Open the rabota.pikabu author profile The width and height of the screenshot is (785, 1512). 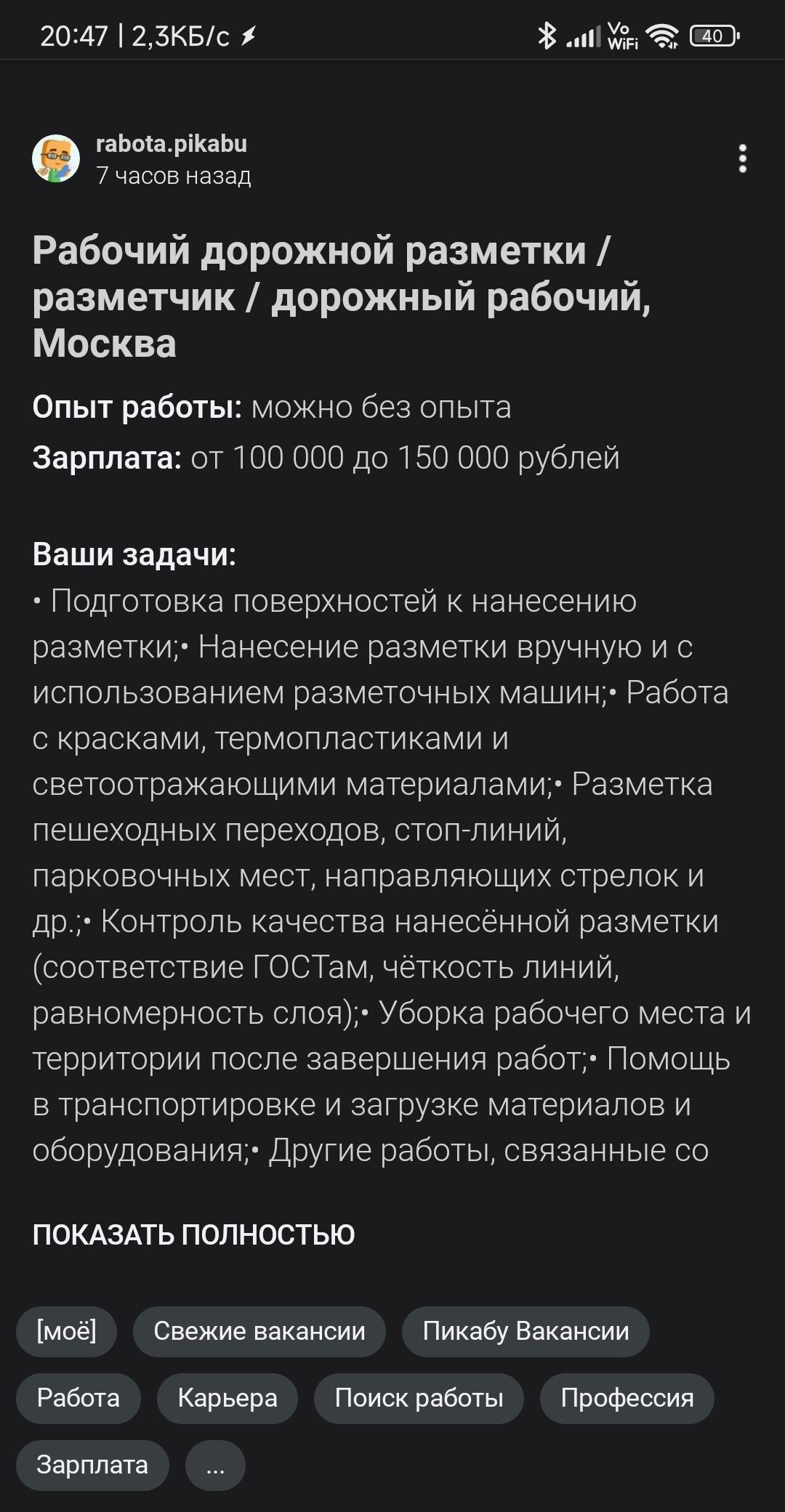(x=172, y=144)
